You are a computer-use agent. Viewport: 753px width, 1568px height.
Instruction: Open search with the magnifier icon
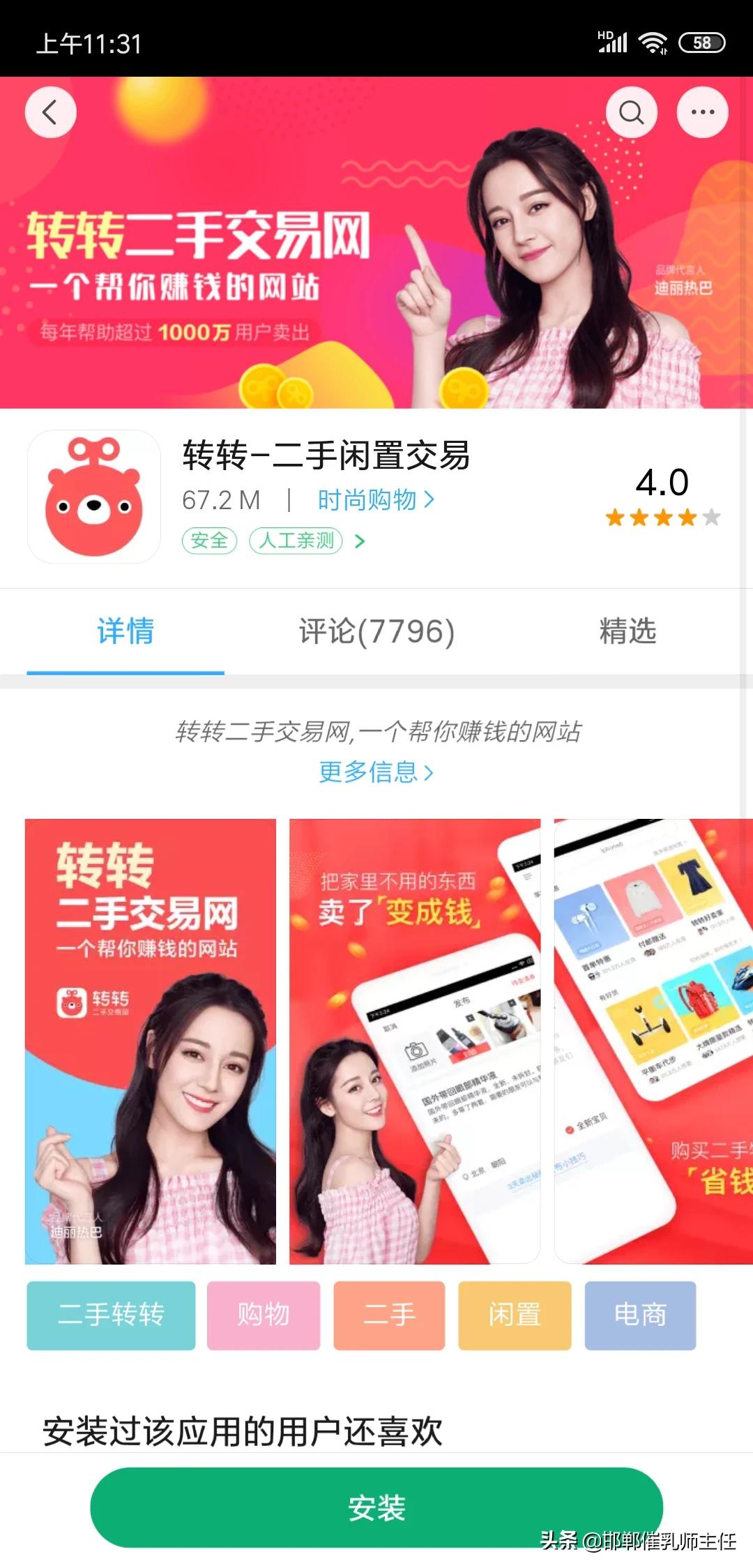coord(632,112)
